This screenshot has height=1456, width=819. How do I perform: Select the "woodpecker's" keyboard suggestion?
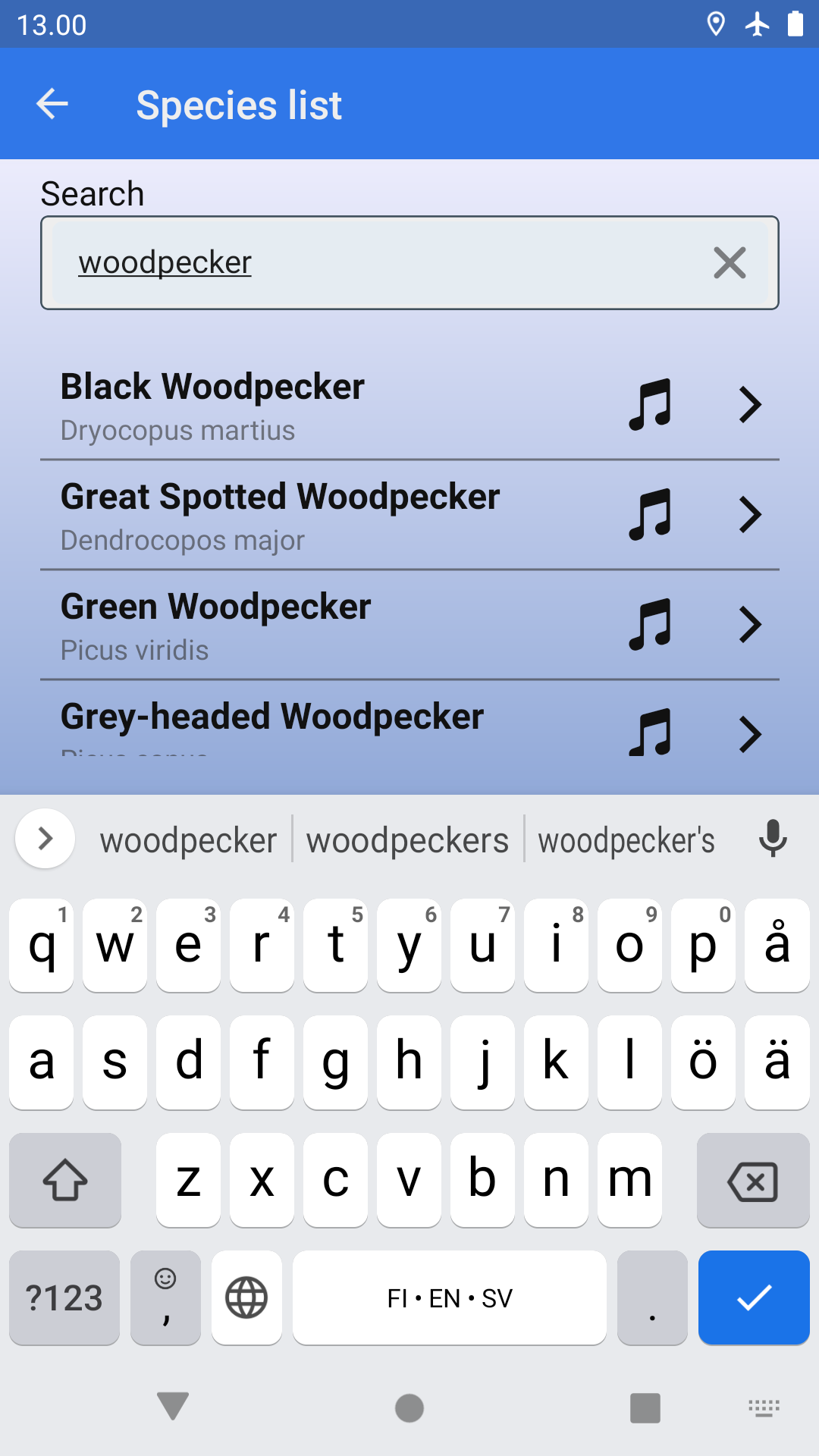coord(626,840)
